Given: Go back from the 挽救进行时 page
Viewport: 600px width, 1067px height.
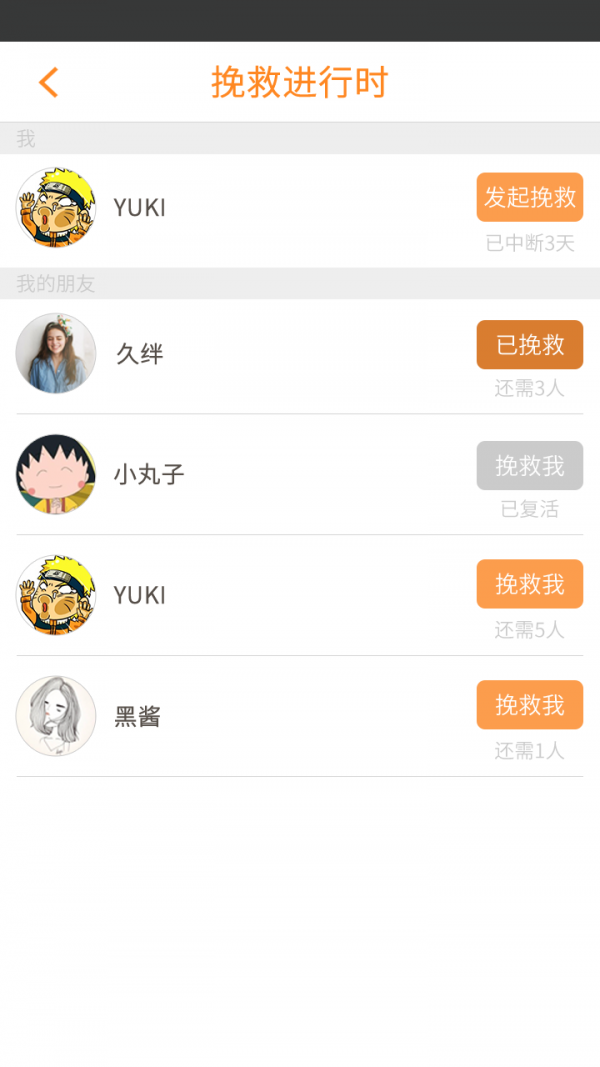Looking at the screenshot, I should click(48, 82).
